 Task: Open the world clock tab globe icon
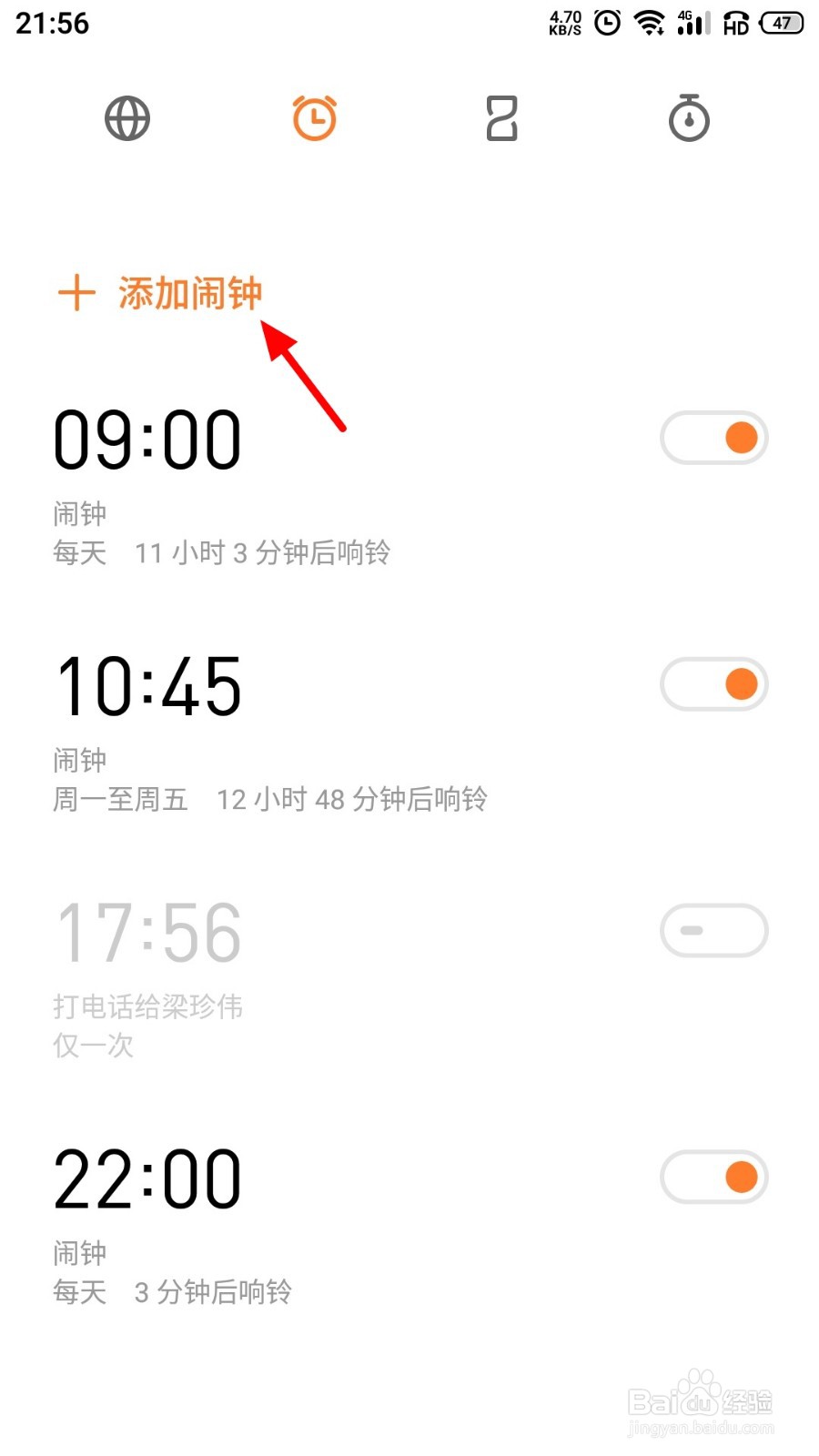click(x=127, y=118)
